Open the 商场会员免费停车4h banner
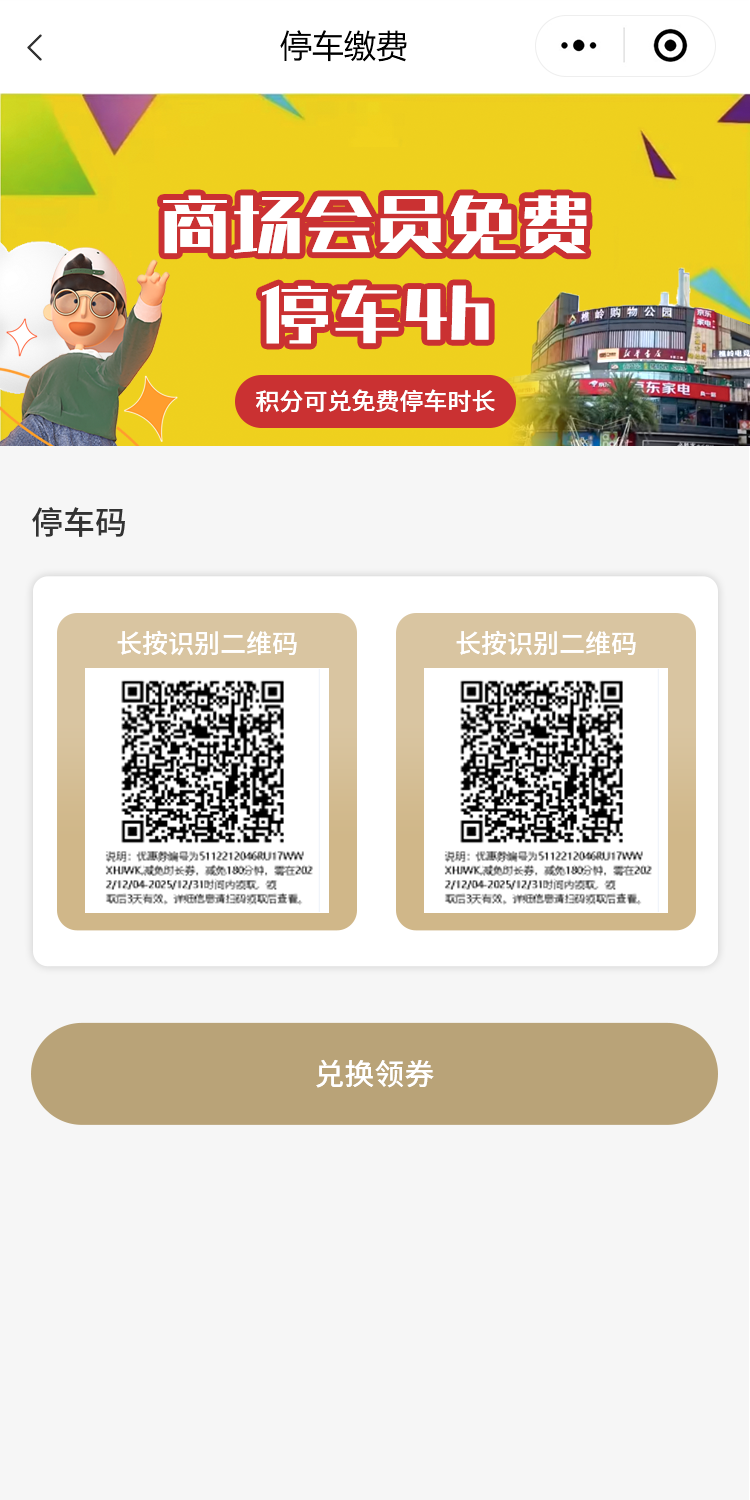 click(x=375, y=270)
